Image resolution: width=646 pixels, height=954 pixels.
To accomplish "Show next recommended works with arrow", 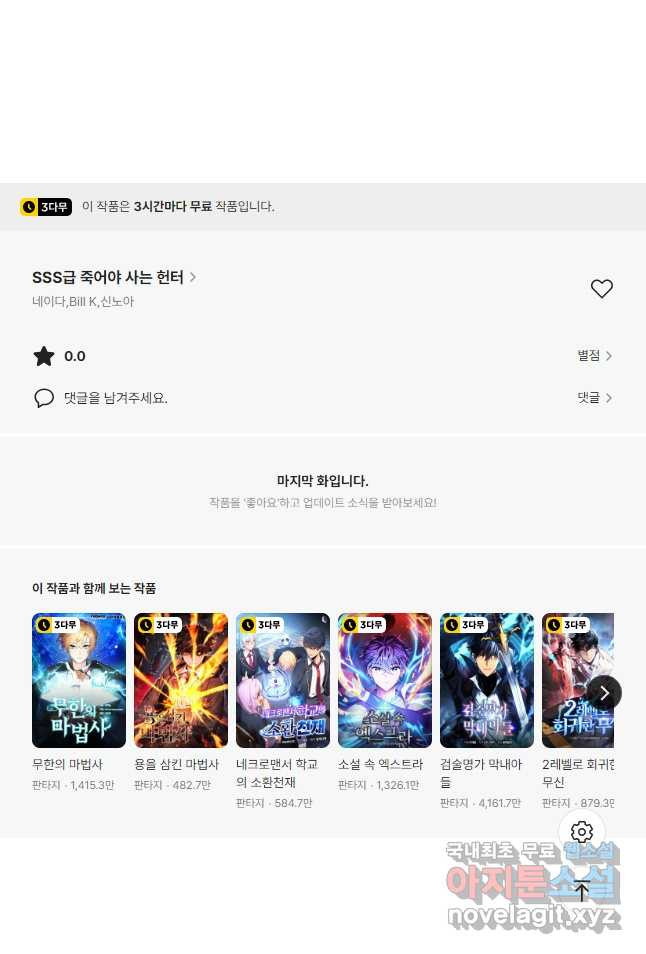I will tap(604, 692).
